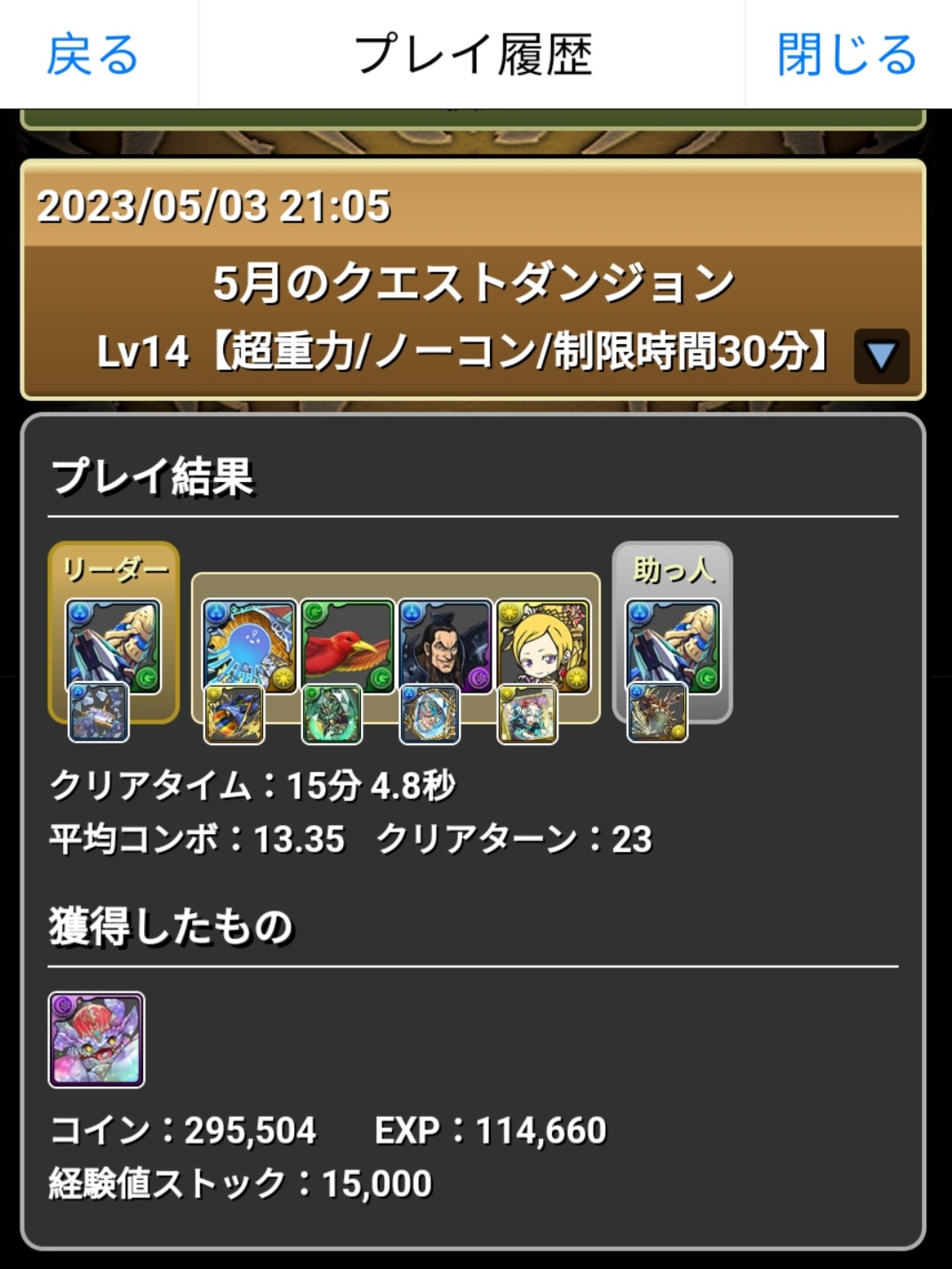Close the play history with 閉じる
This screenshot has width=952, height=1269.
(x=845, y=54)
